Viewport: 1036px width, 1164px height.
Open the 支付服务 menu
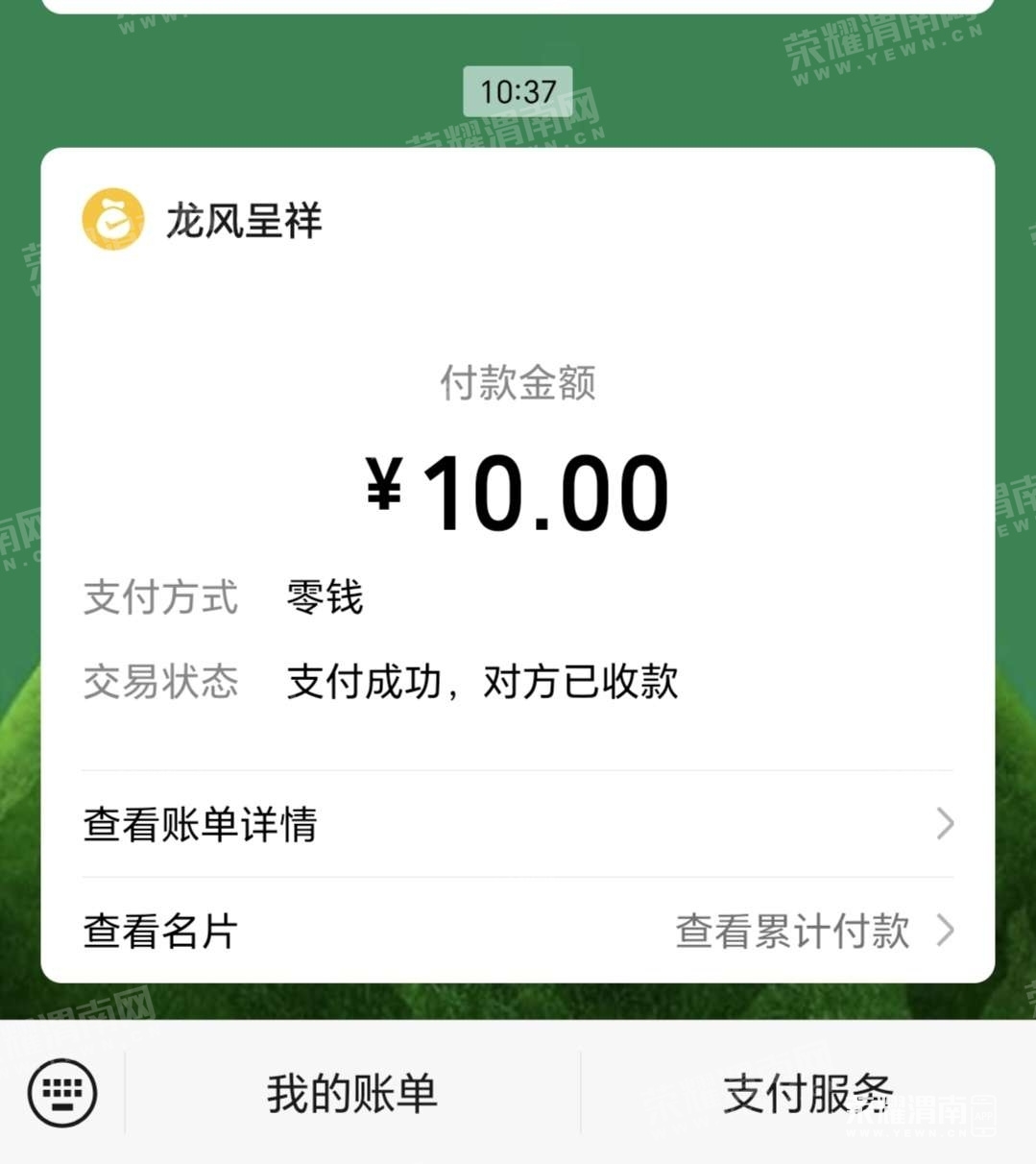click(807, 1094)
